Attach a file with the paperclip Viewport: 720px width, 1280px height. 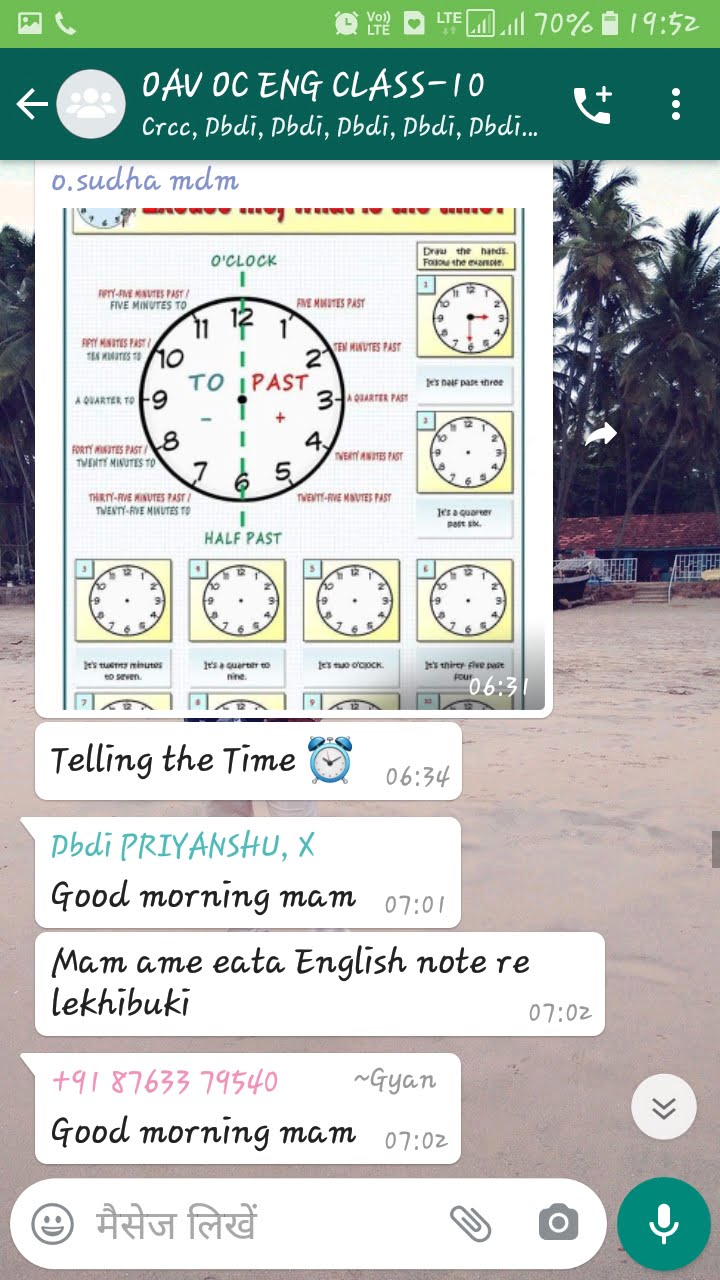(470, 1222)
